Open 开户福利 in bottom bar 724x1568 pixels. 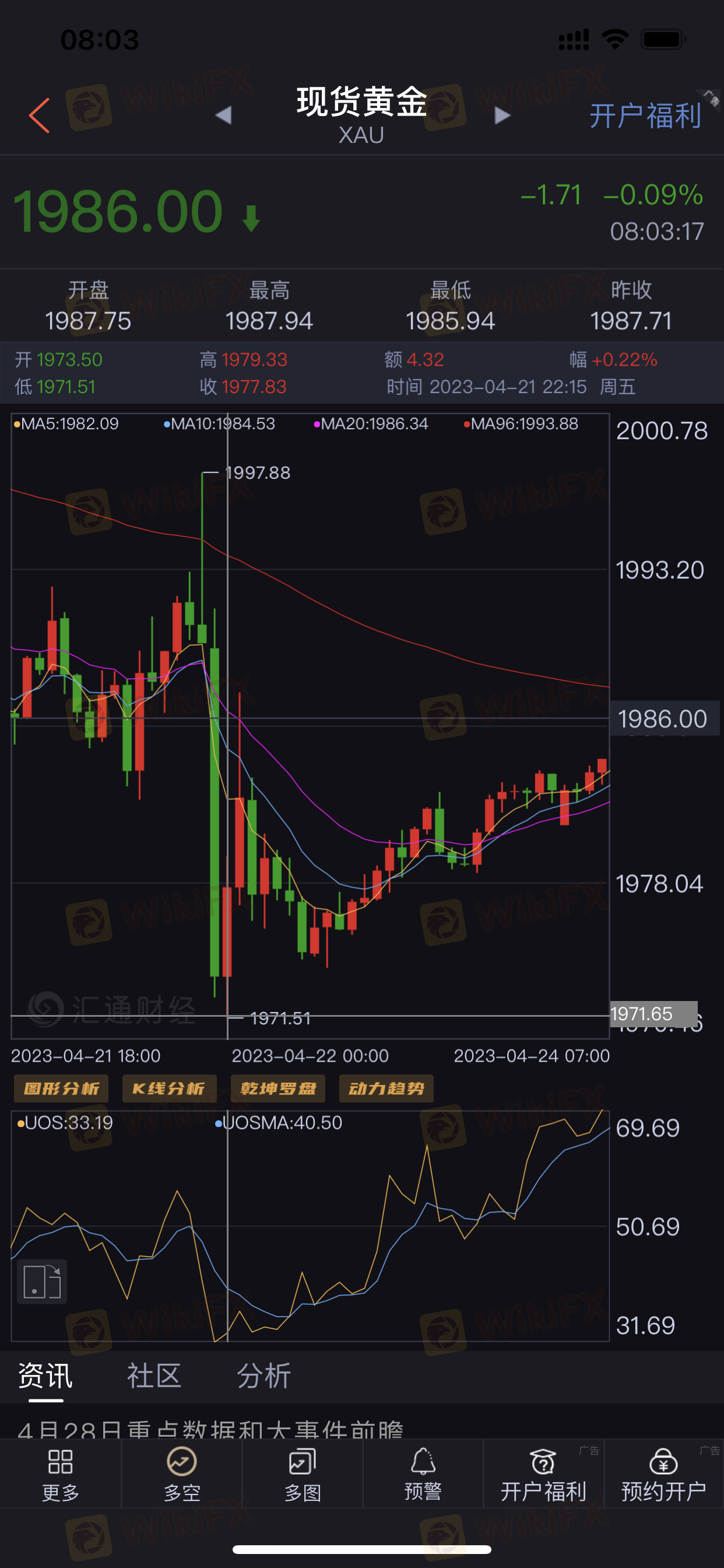tap(543, 1474)
